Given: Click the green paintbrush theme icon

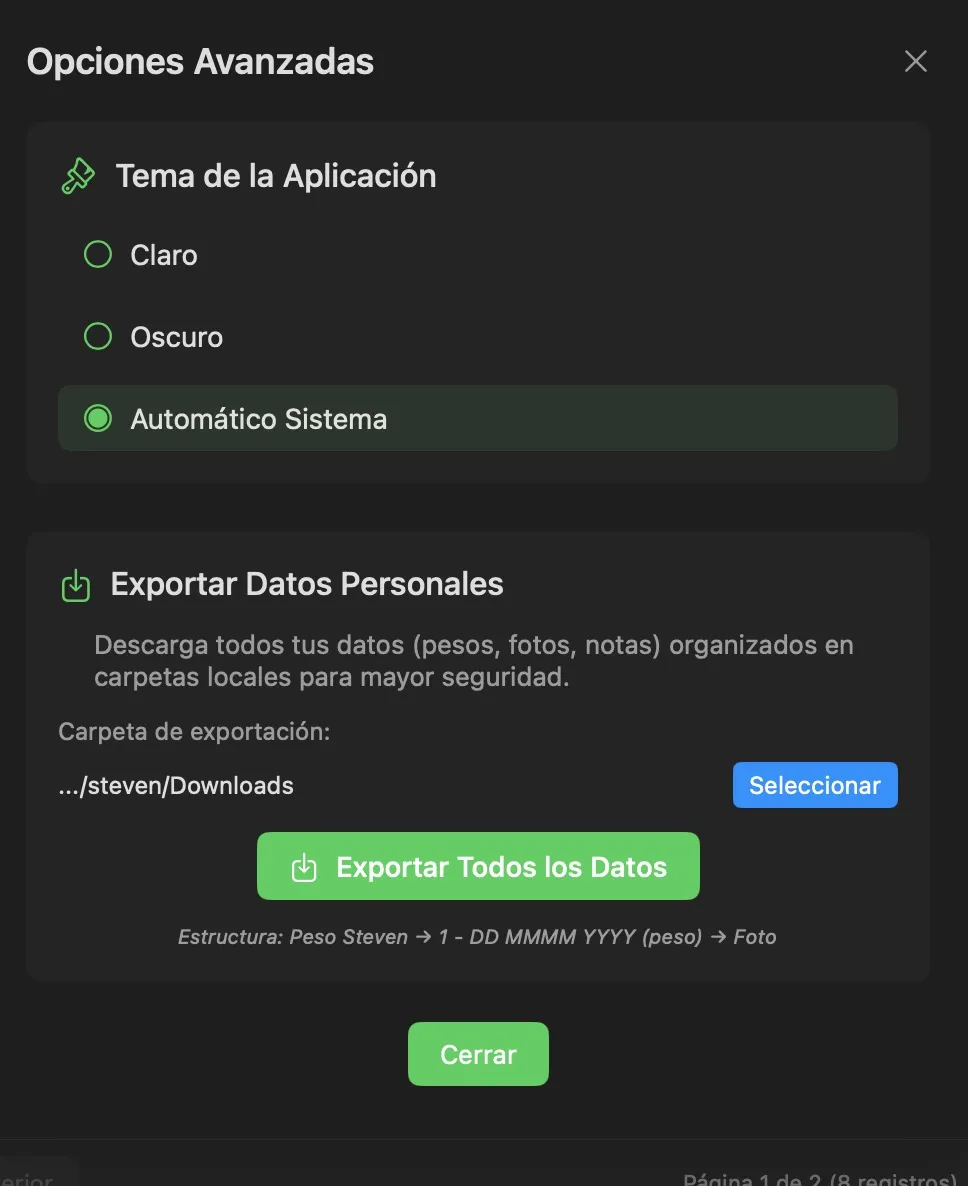Looking at the screenshot, I should 77,175.
